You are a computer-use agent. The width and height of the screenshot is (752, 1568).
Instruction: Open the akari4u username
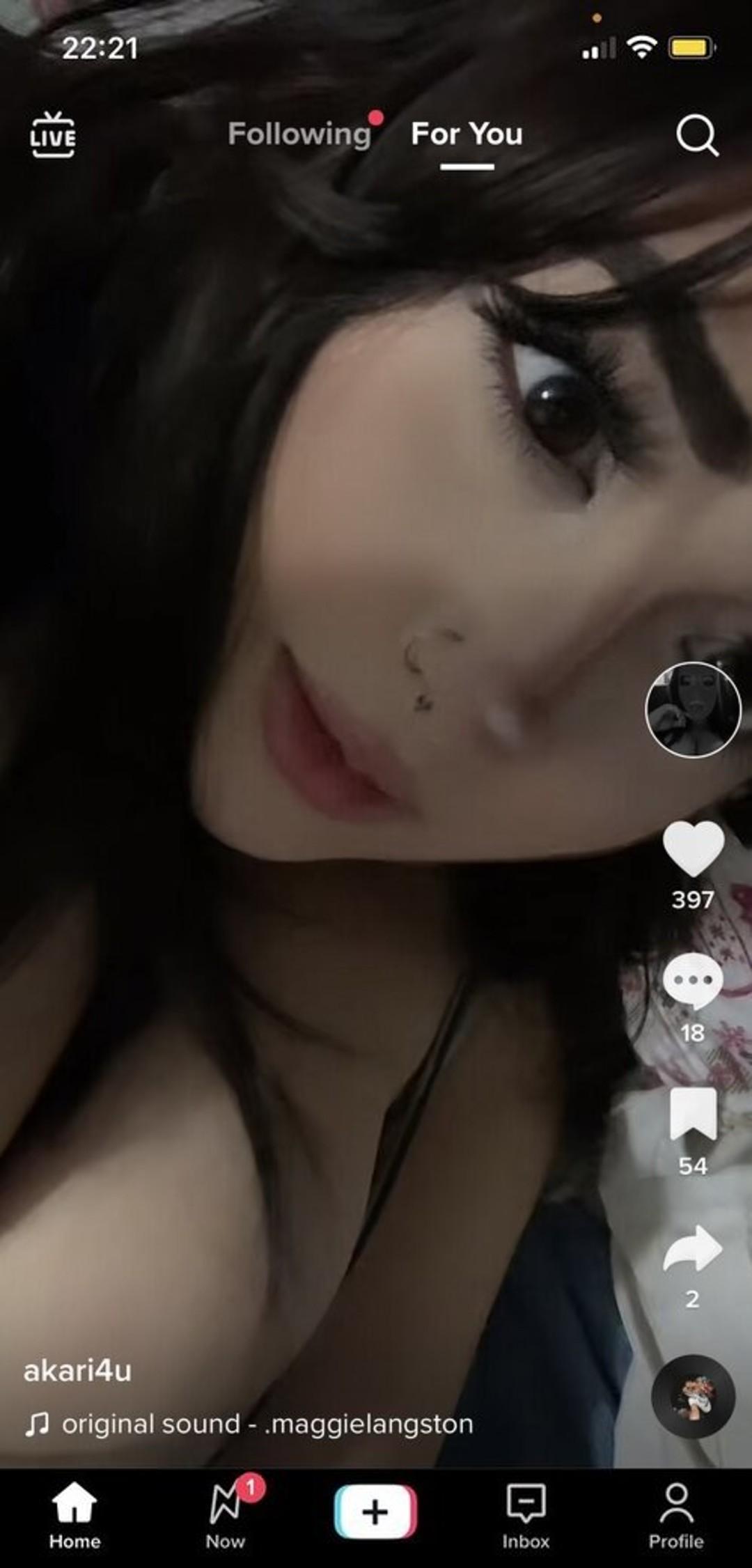coord(77,1370)
